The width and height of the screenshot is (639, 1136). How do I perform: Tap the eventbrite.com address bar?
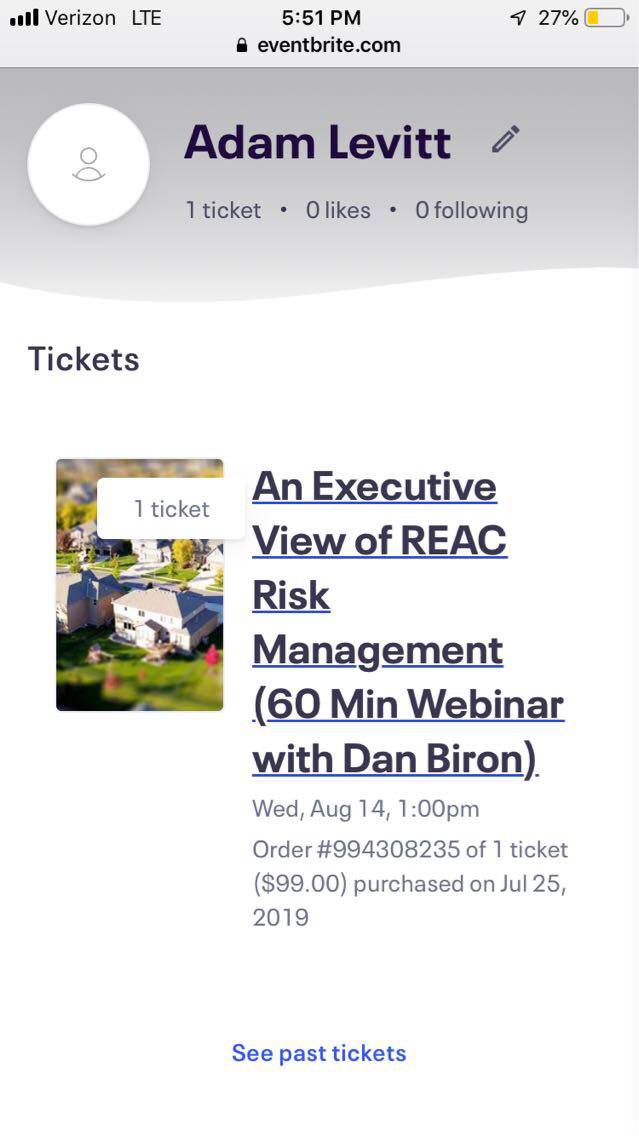(x=319, y=45)
